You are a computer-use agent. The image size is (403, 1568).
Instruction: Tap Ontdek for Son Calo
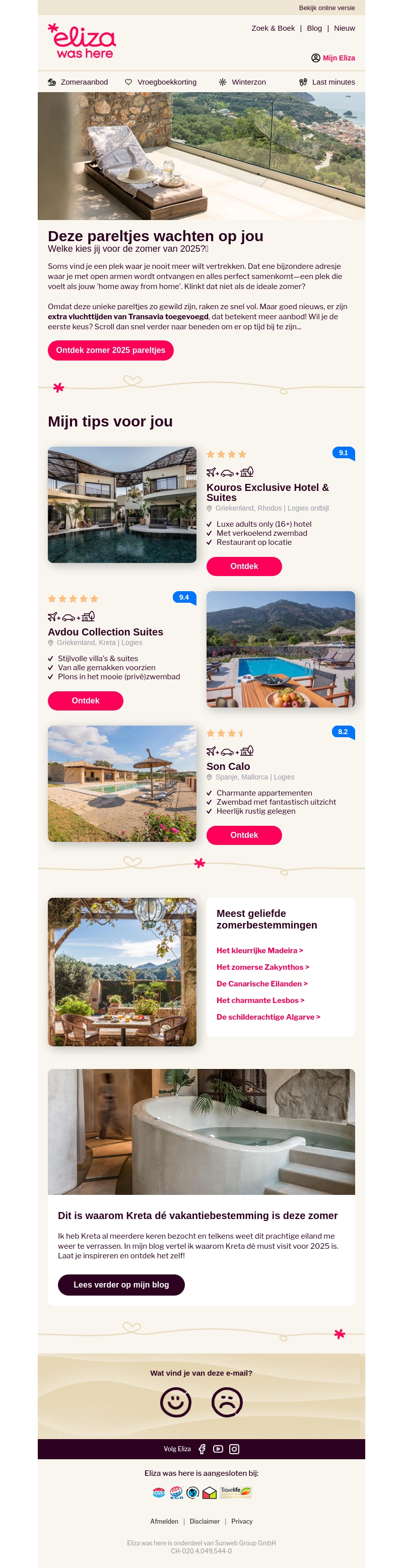pyautogui.click(x=243, y=835)
